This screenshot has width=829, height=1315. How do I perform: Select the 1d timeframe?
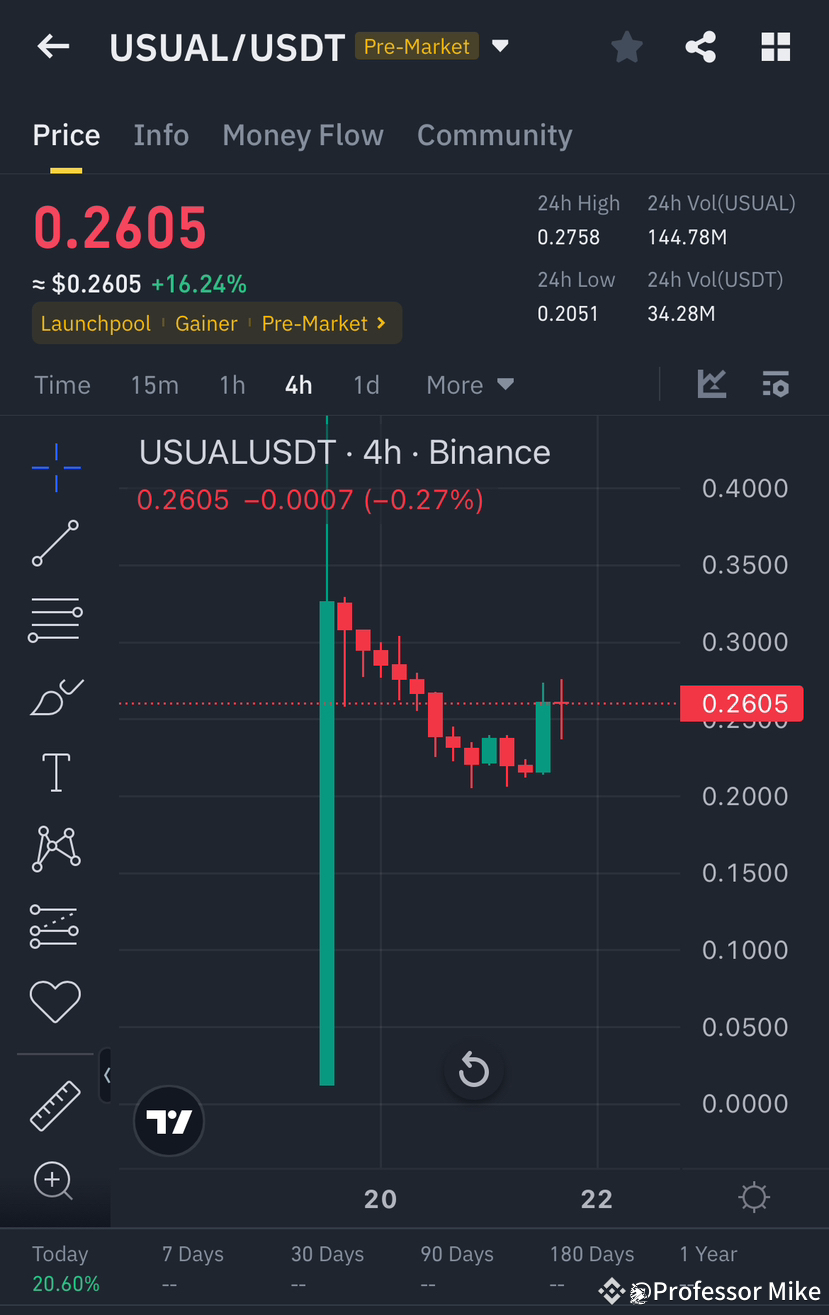(x=366, y=384)
